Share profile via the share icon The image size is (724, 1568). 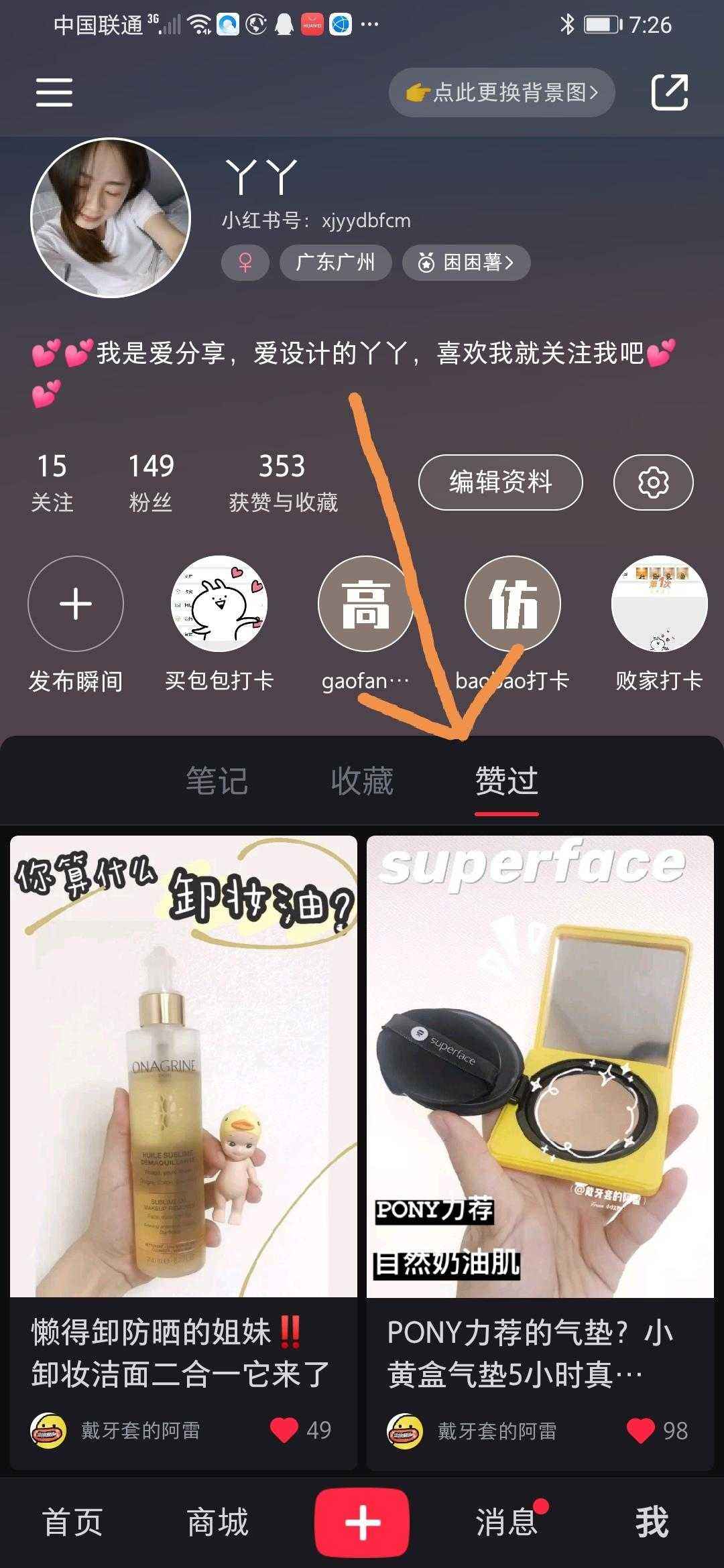[669, 92]
